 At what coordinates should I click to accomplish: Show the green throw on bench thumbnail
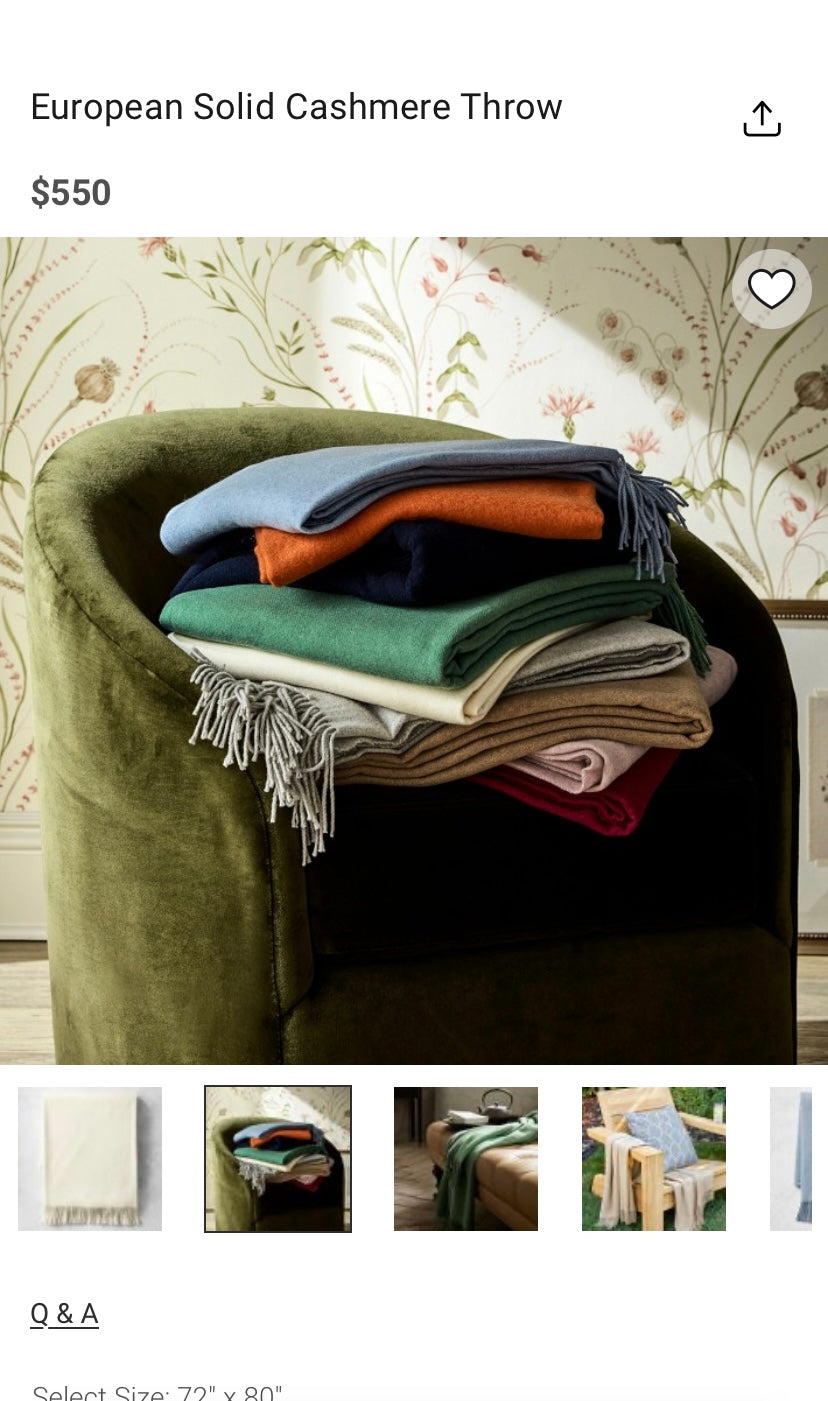click(x=466, y=1158)
